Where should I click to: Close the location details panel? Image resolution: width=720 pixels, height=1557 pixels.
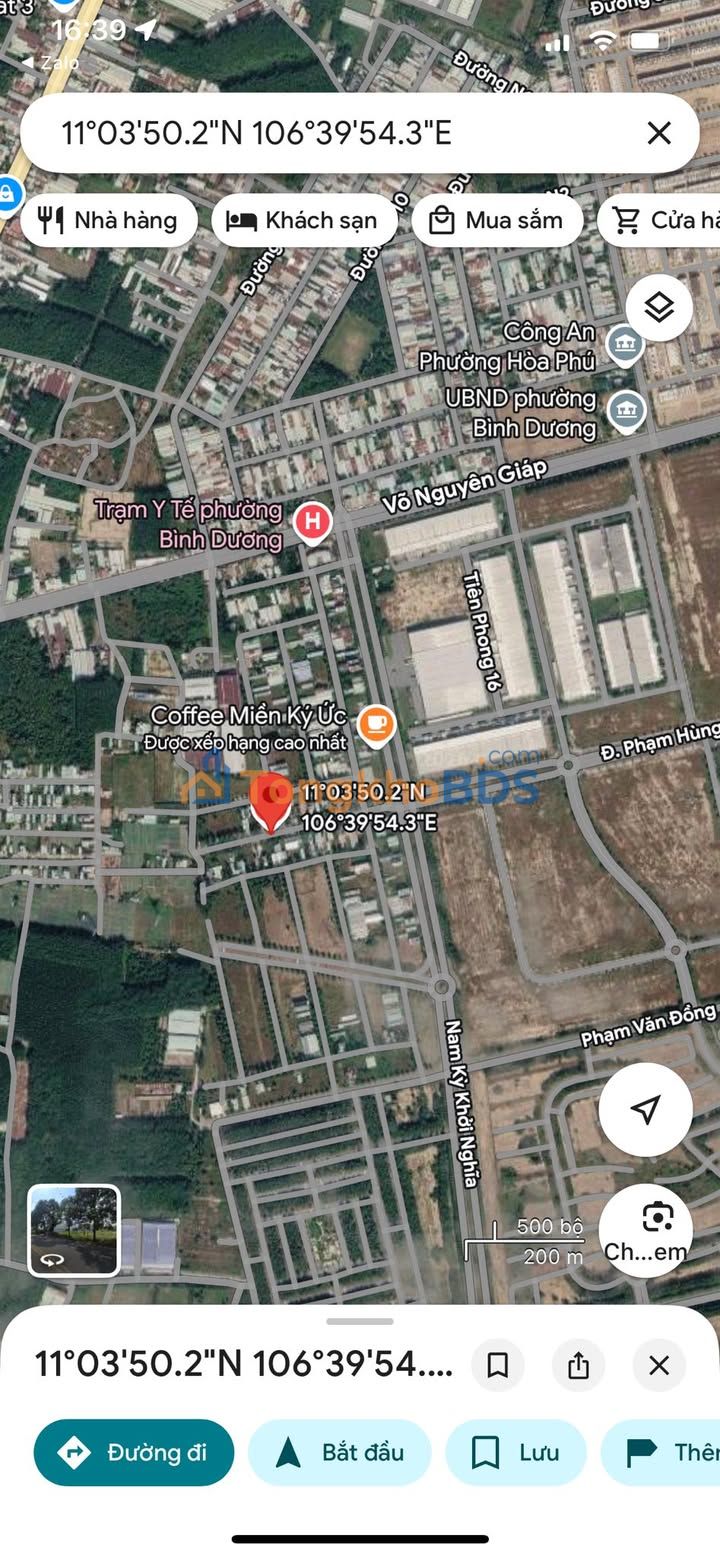(x=658, y=1365)
